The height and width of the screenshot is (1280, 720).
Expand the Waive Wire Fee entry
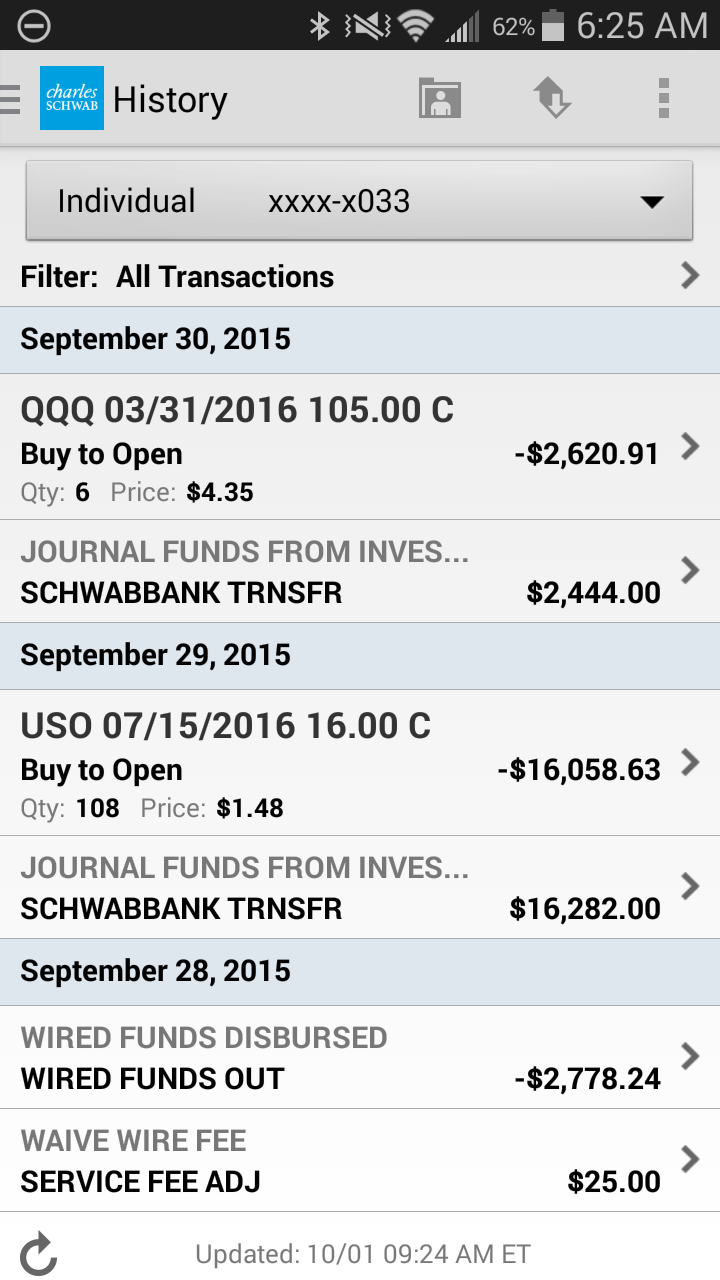click(690, 1159)
